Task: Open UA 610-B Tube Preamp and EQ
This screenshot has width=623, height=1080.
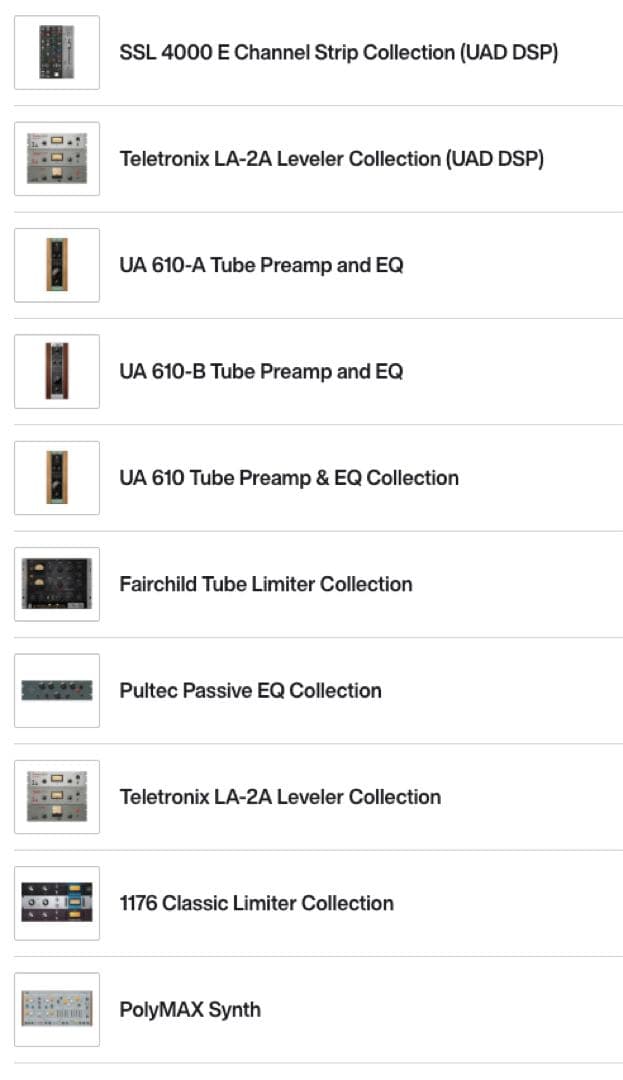Action: (261, 372)
